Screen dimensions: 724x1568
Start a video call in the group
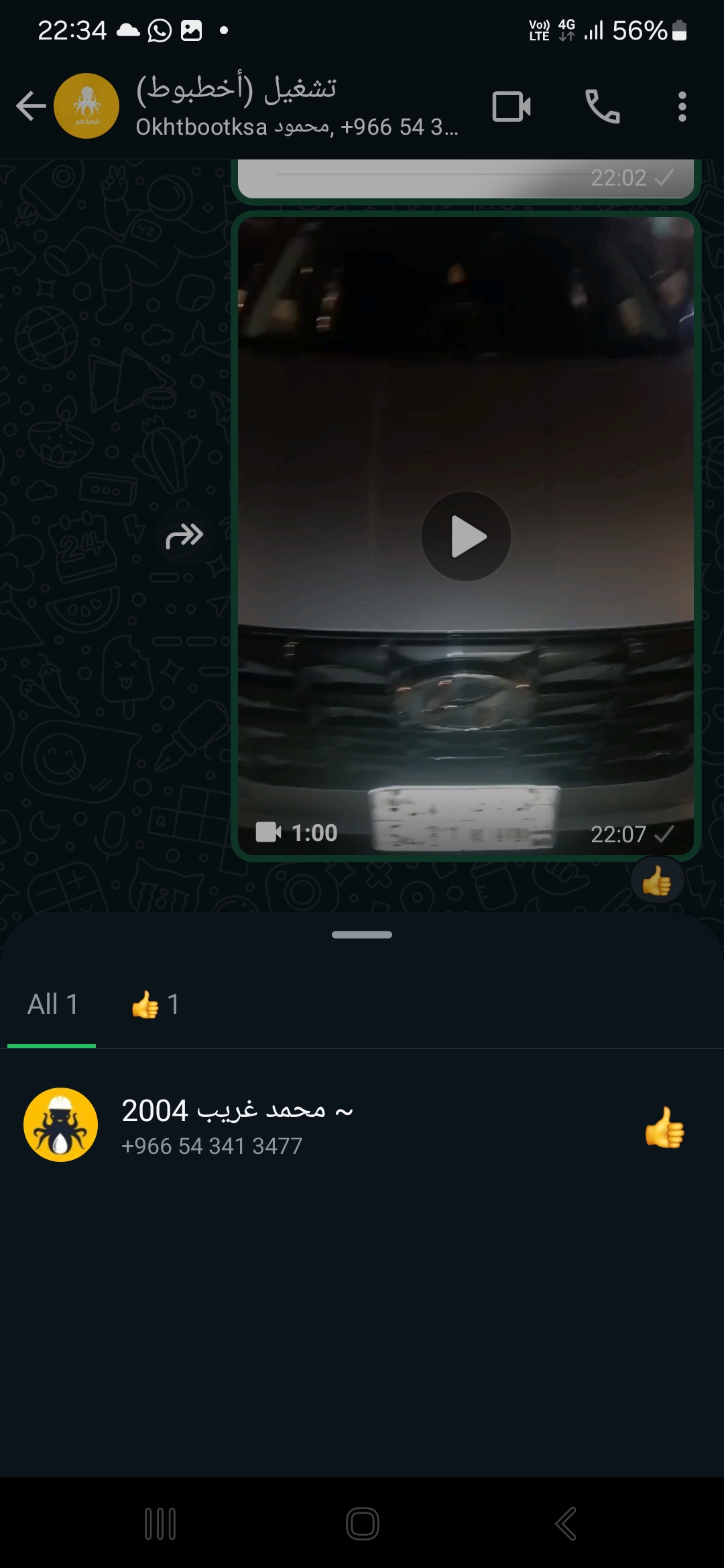tap(511, 107)
